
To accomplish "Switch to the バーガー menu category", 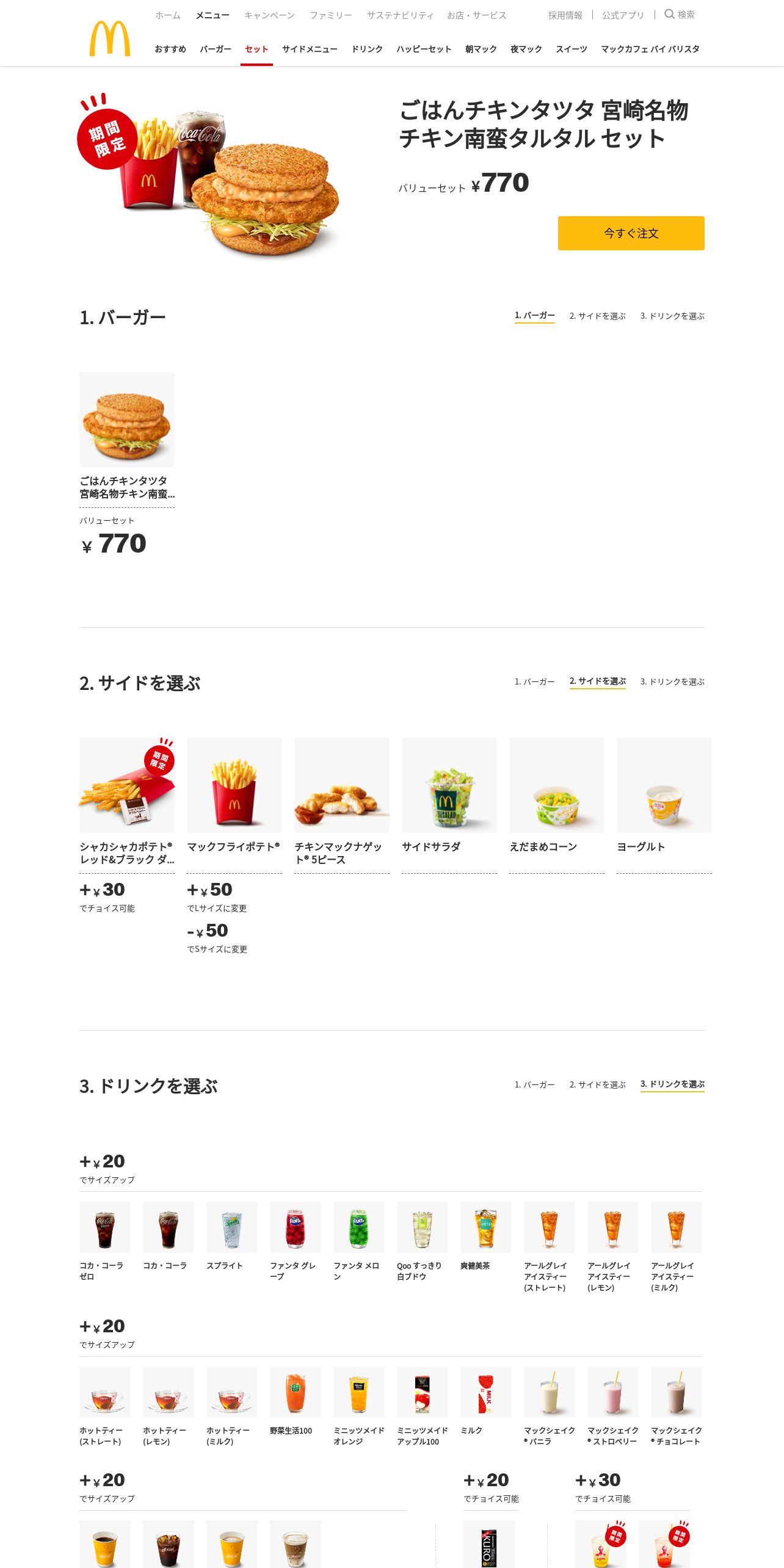I will pyautogui.click(x=215, y=49).
